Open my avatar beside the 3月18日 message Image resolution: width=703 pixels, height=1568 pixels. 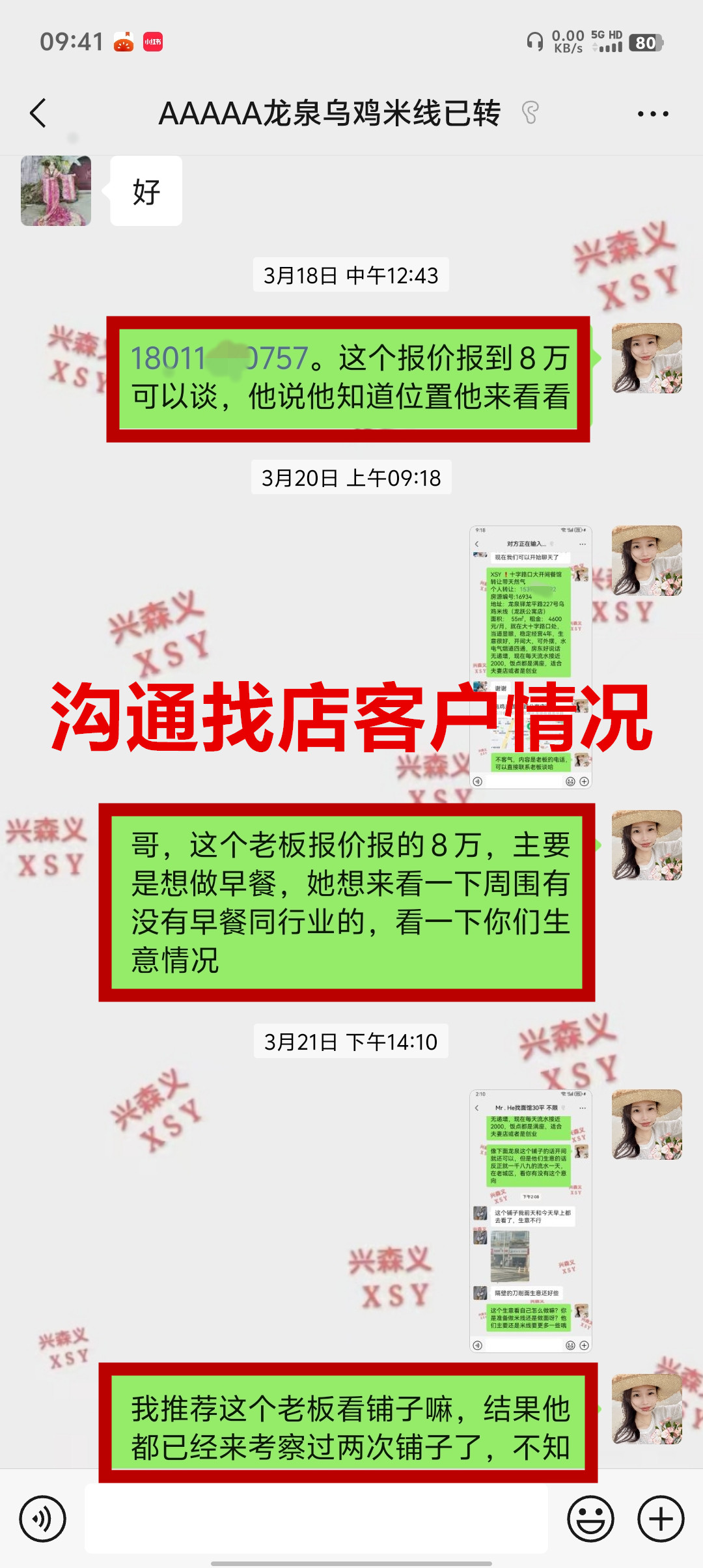(x=646, y=358)
